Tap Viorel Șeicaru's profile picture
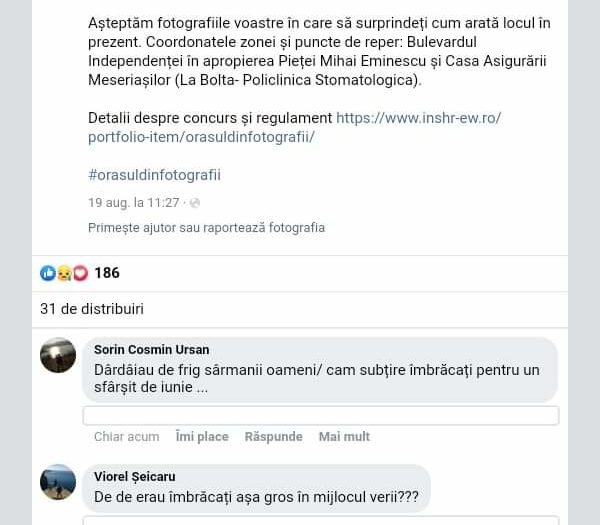 coord(58,482)
